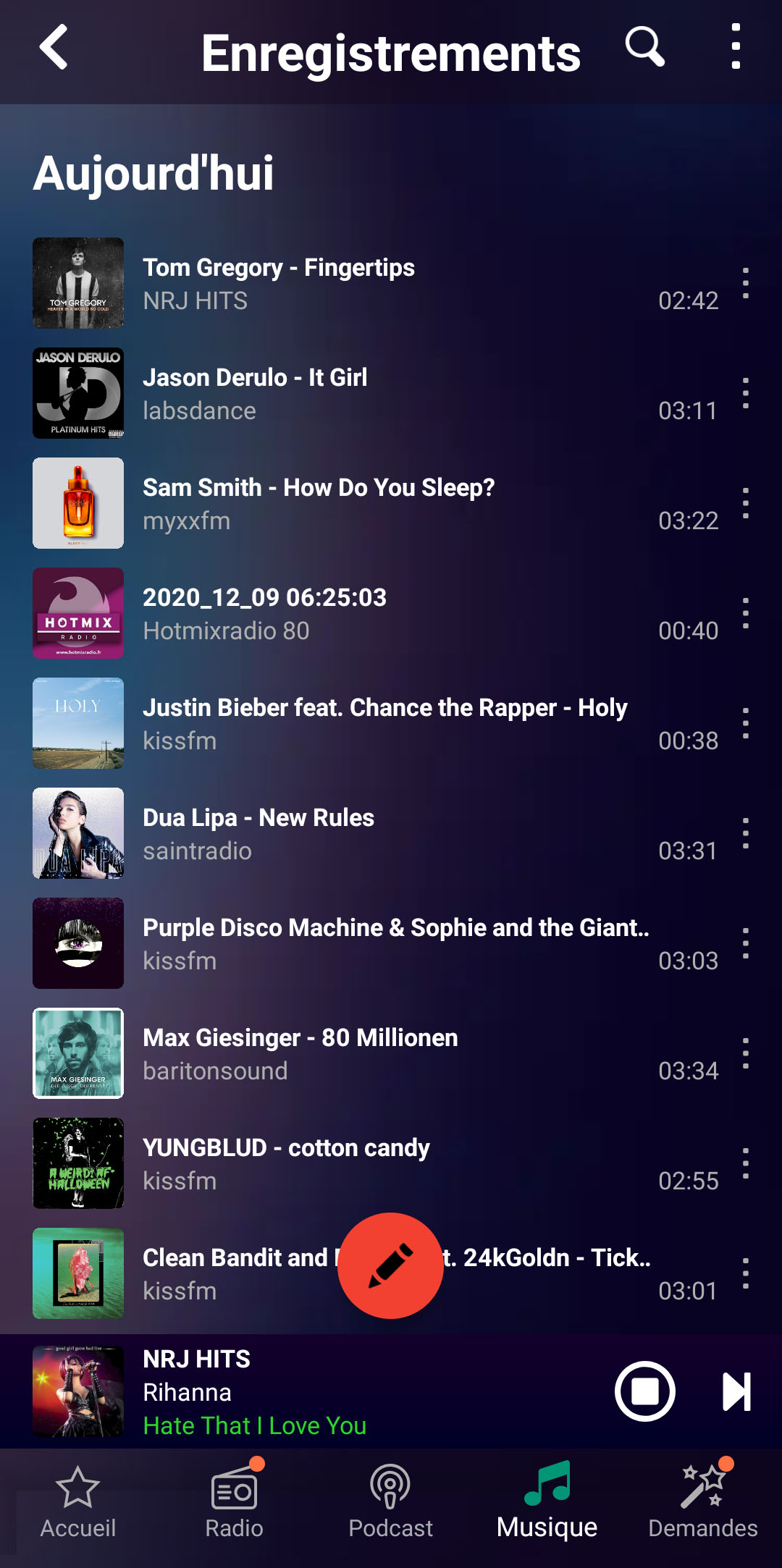Switch to the Radio tab
Screen dimensions: 782x1568
pos(234,1503)
